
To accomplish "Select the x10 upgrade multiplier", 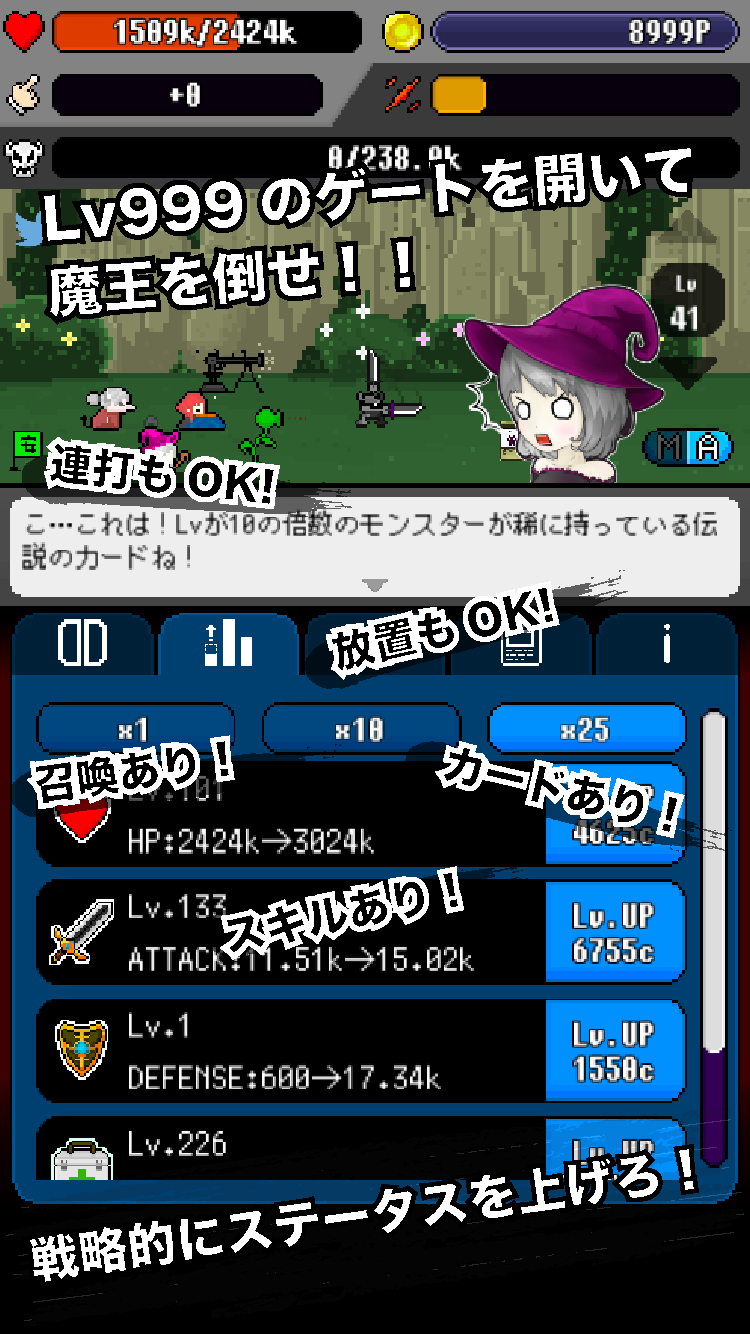I will point(361,728).
